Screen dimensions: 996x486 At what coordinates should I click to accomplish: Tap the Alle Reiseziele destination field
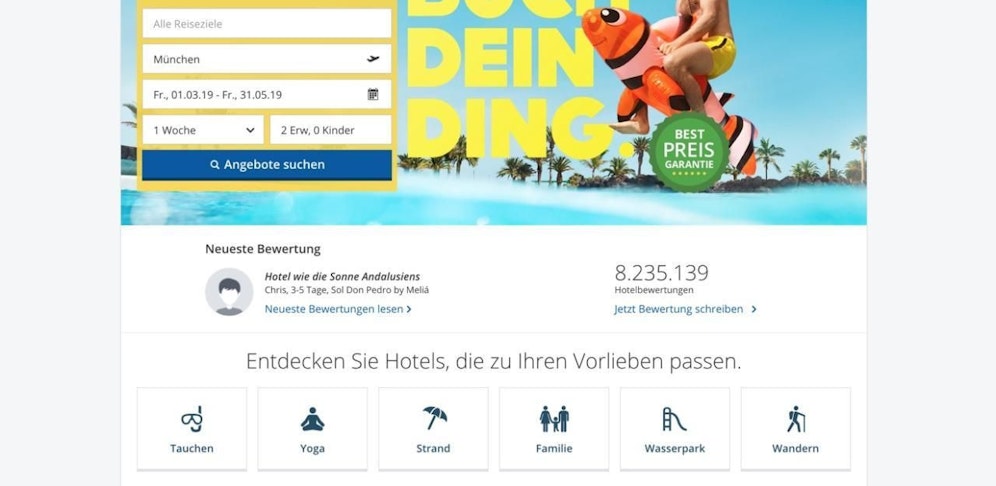pos(266,23)
